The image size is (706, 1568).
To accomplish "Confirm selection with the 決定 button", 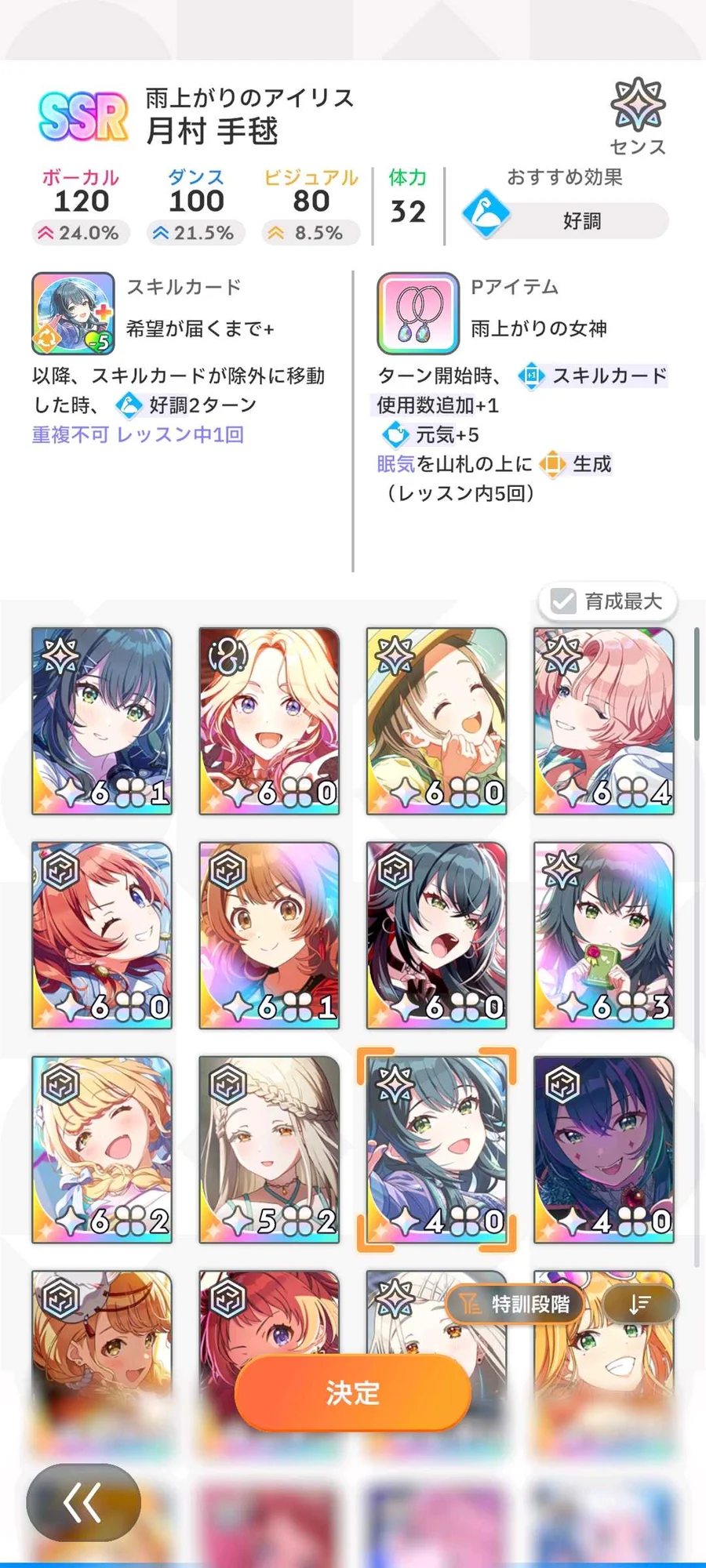I will coord(352,1392).
